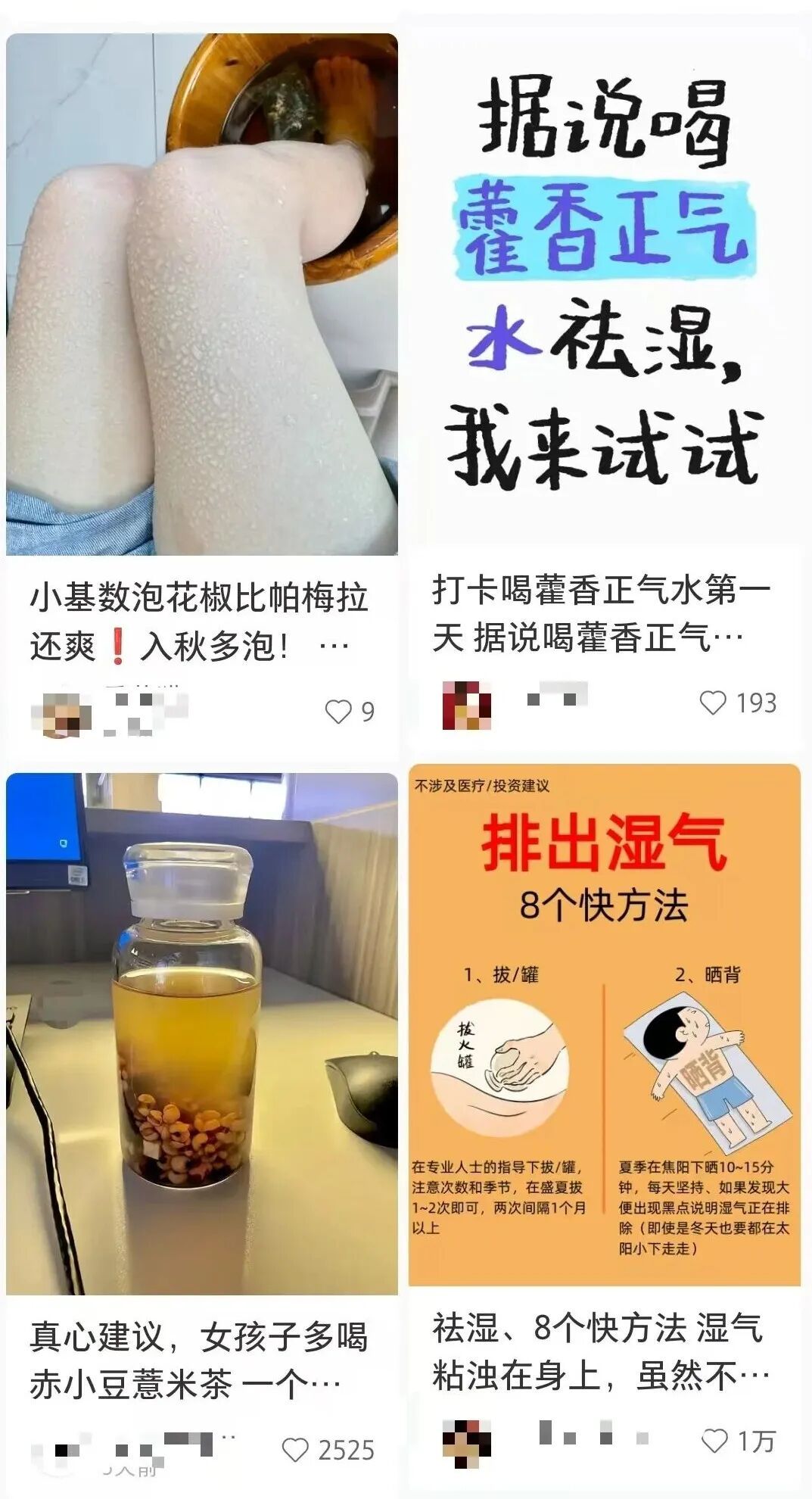Open the 打卡喝藿香正气水 post
This screenshot has height=1499, width=812.
pos(604,288)
